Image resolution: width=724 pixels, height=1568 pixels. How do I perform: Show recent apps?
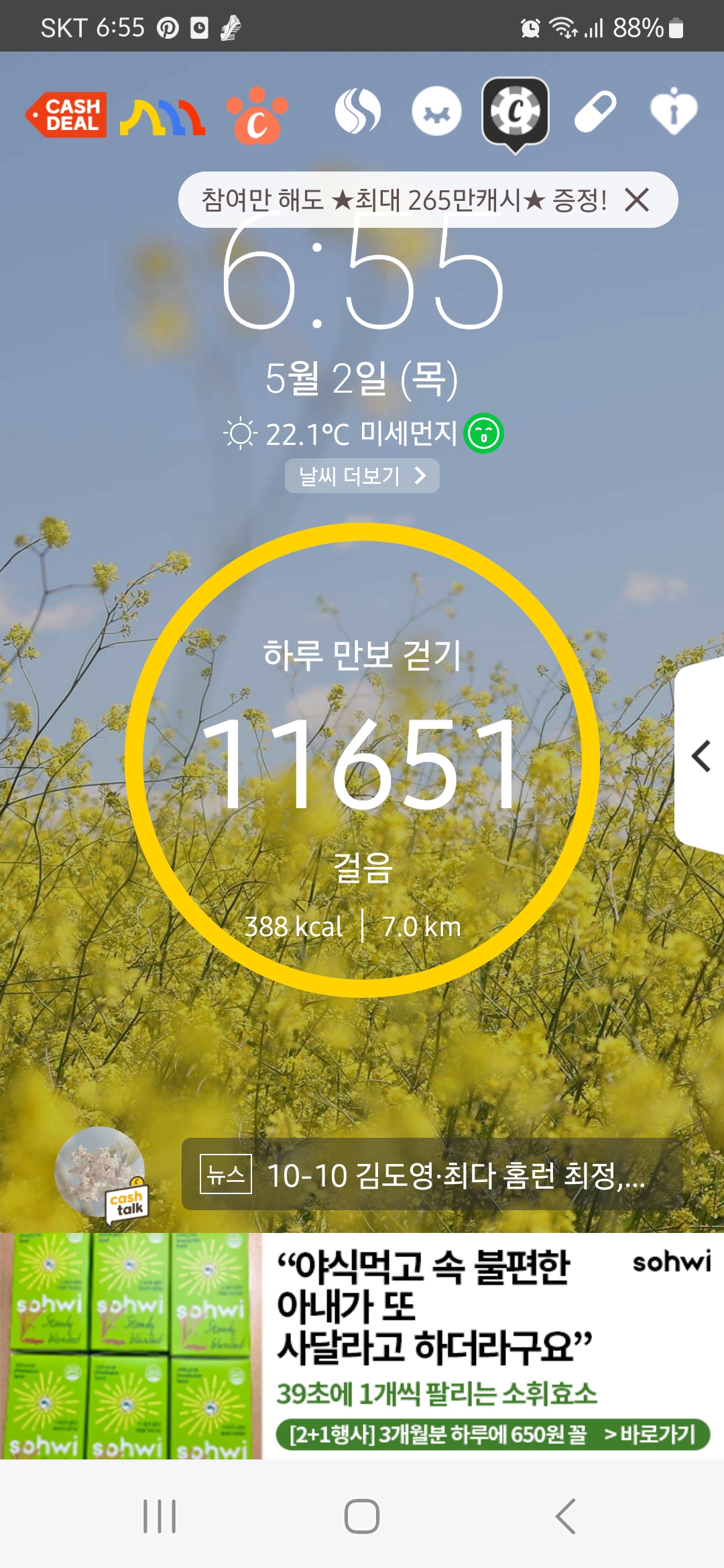click(x=160, y=1516)
